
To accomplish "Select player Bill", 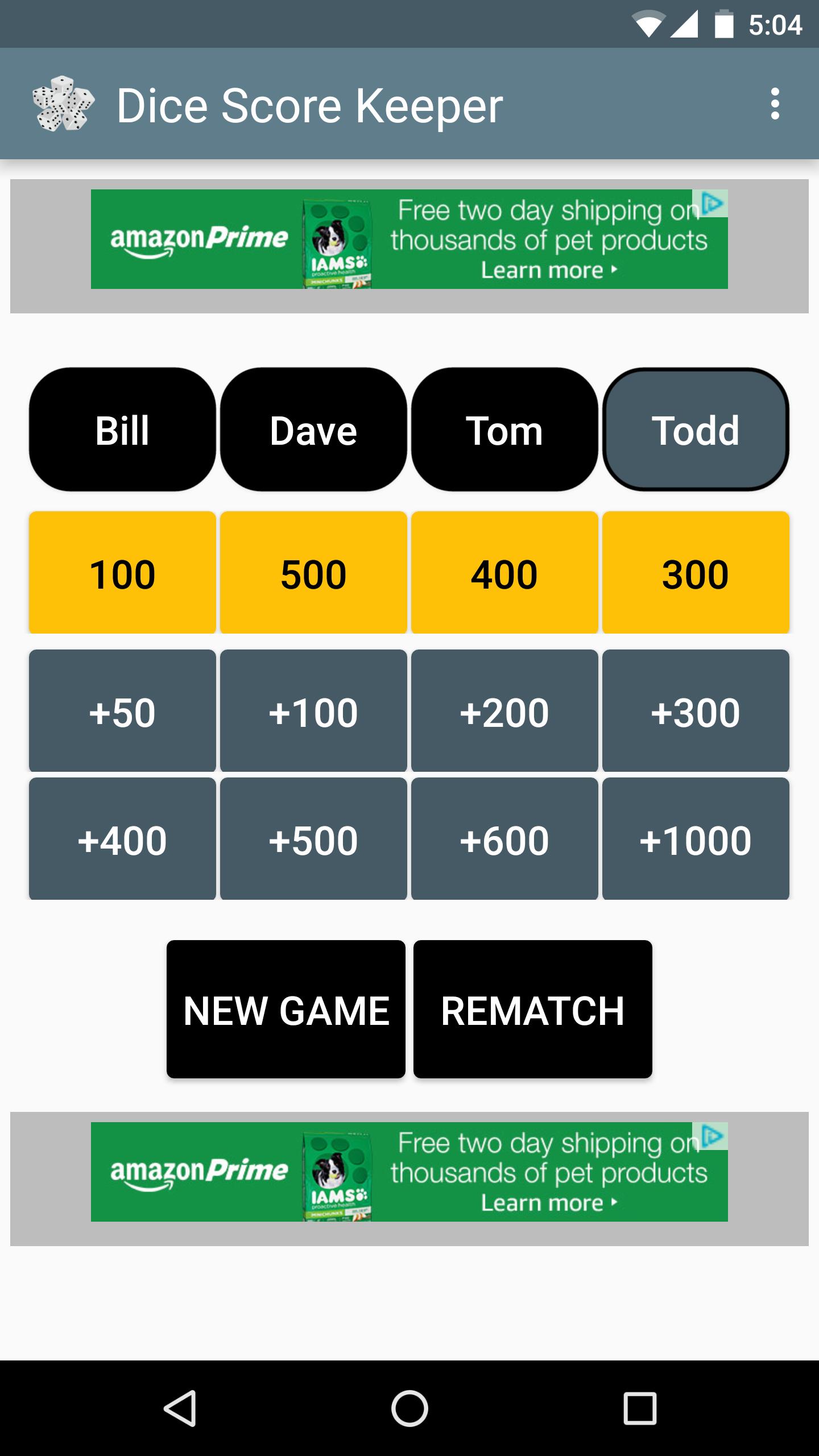I will (x=122, y=431).
